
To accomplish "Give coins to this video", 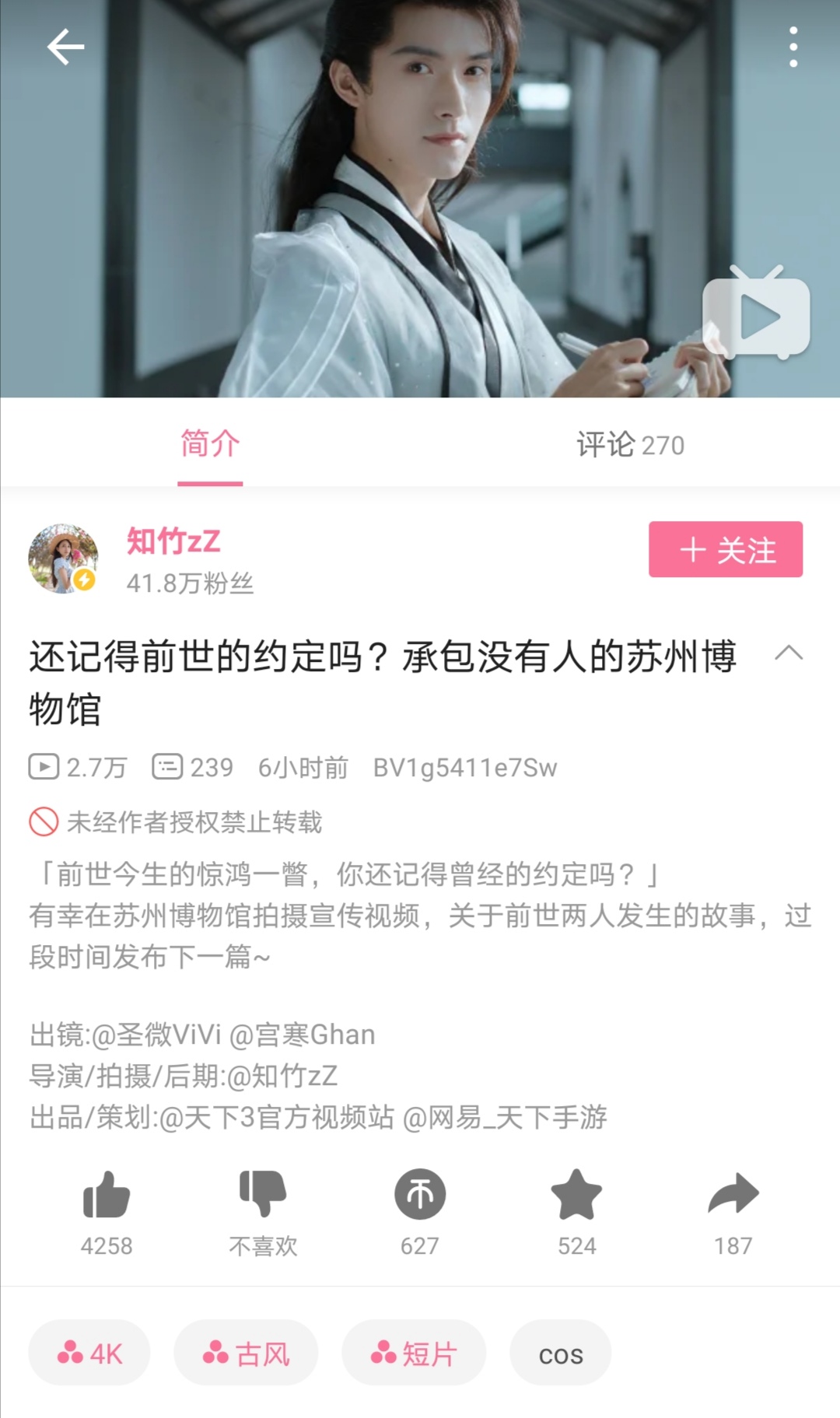I will click(x=420, y=1196).
